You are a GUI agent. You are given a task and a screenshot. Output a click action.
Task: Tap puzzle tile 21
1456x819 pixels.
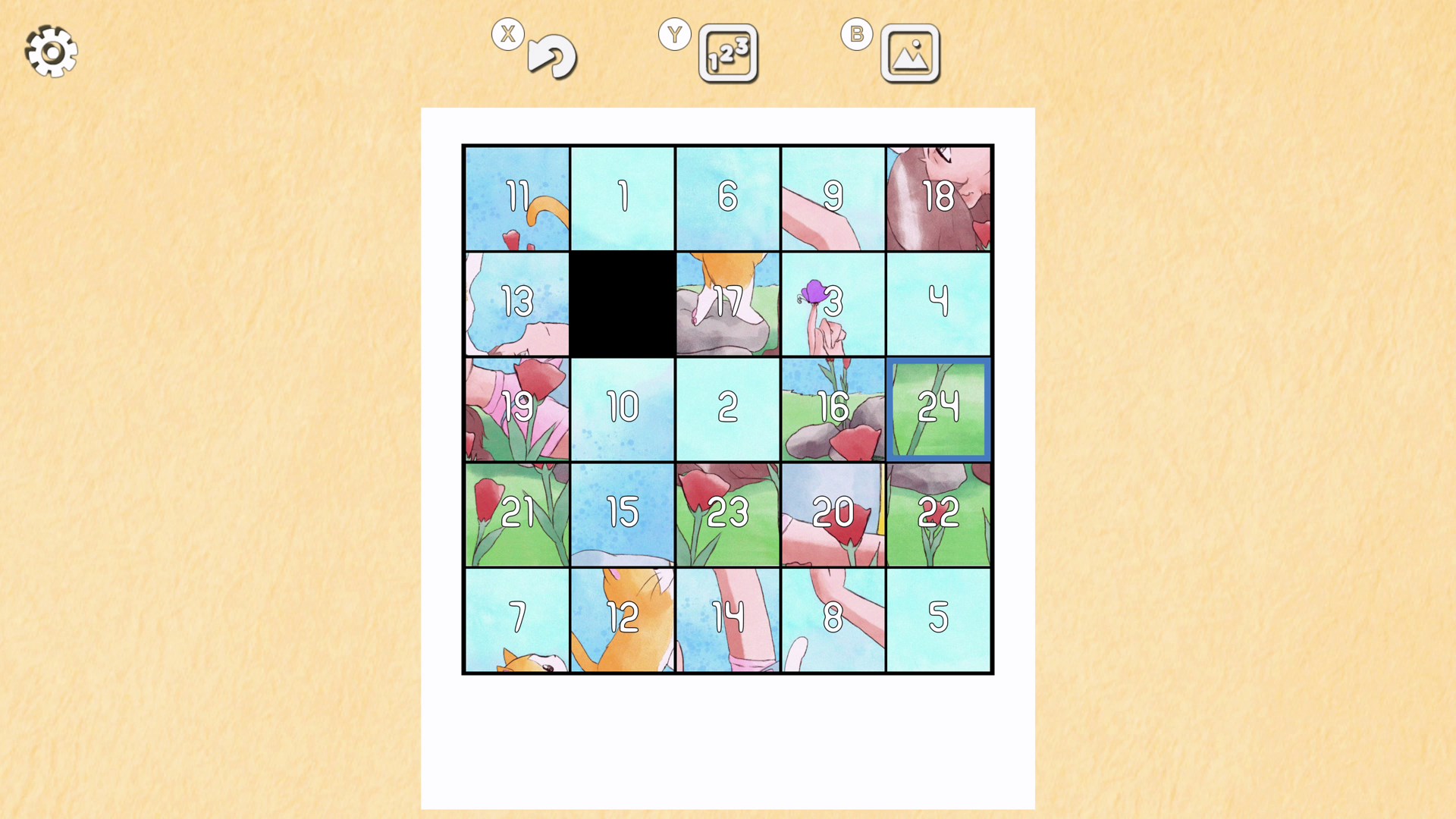point(517,515)
